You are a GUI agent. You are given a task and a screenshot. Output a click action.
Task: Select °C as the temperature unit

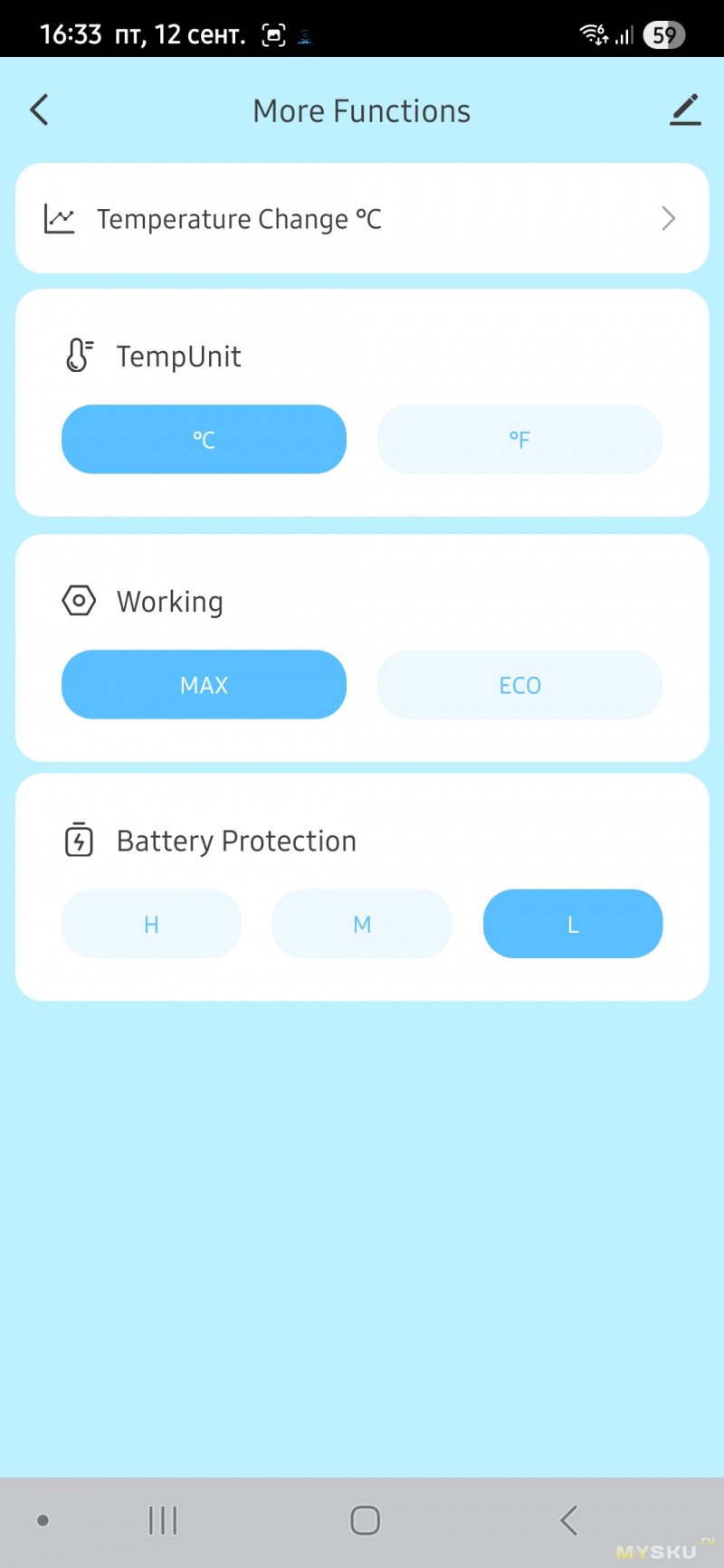coord(204,440)
